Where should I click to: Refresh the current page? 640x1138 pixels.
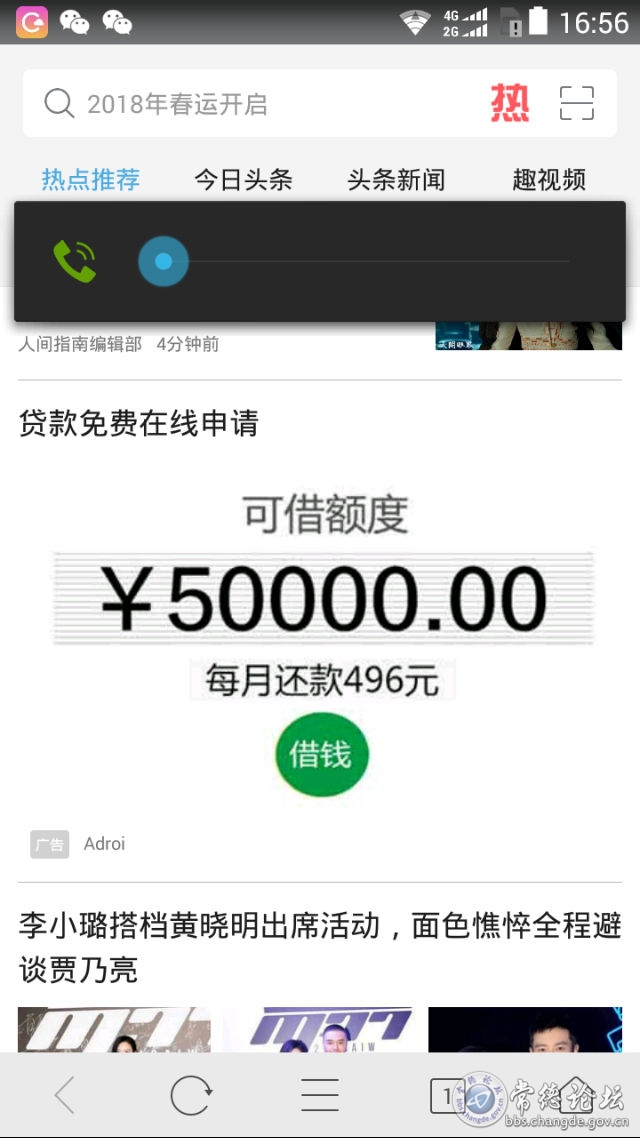click(190, 1096)
